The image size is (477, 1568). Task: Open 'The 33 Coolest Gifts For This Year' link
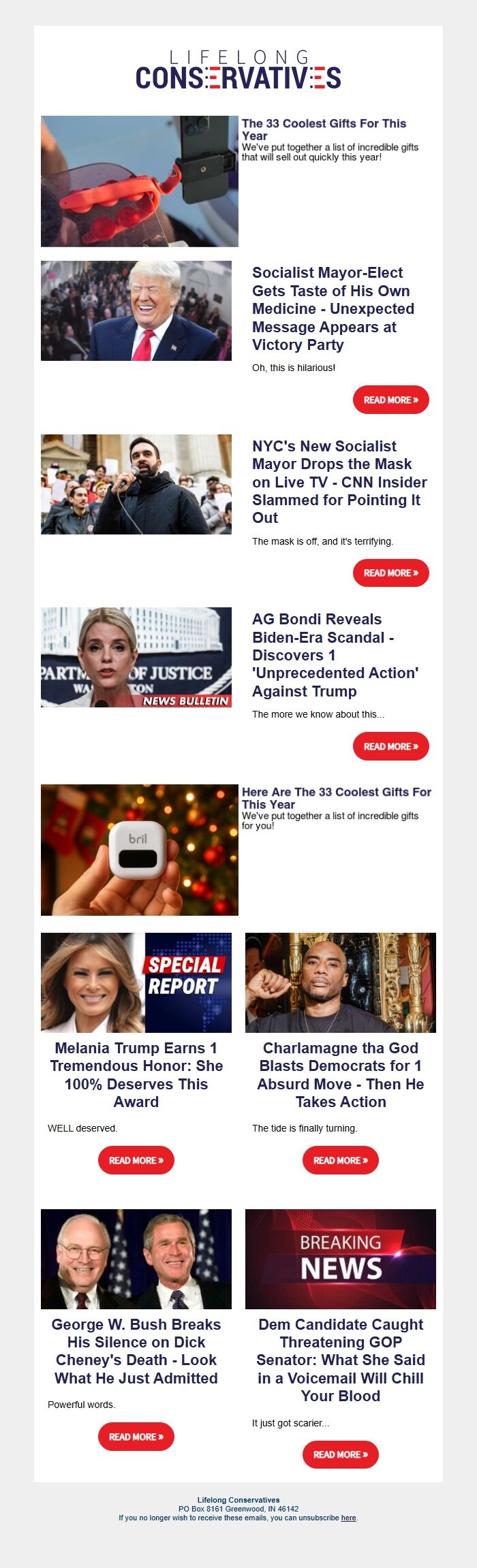324,129
